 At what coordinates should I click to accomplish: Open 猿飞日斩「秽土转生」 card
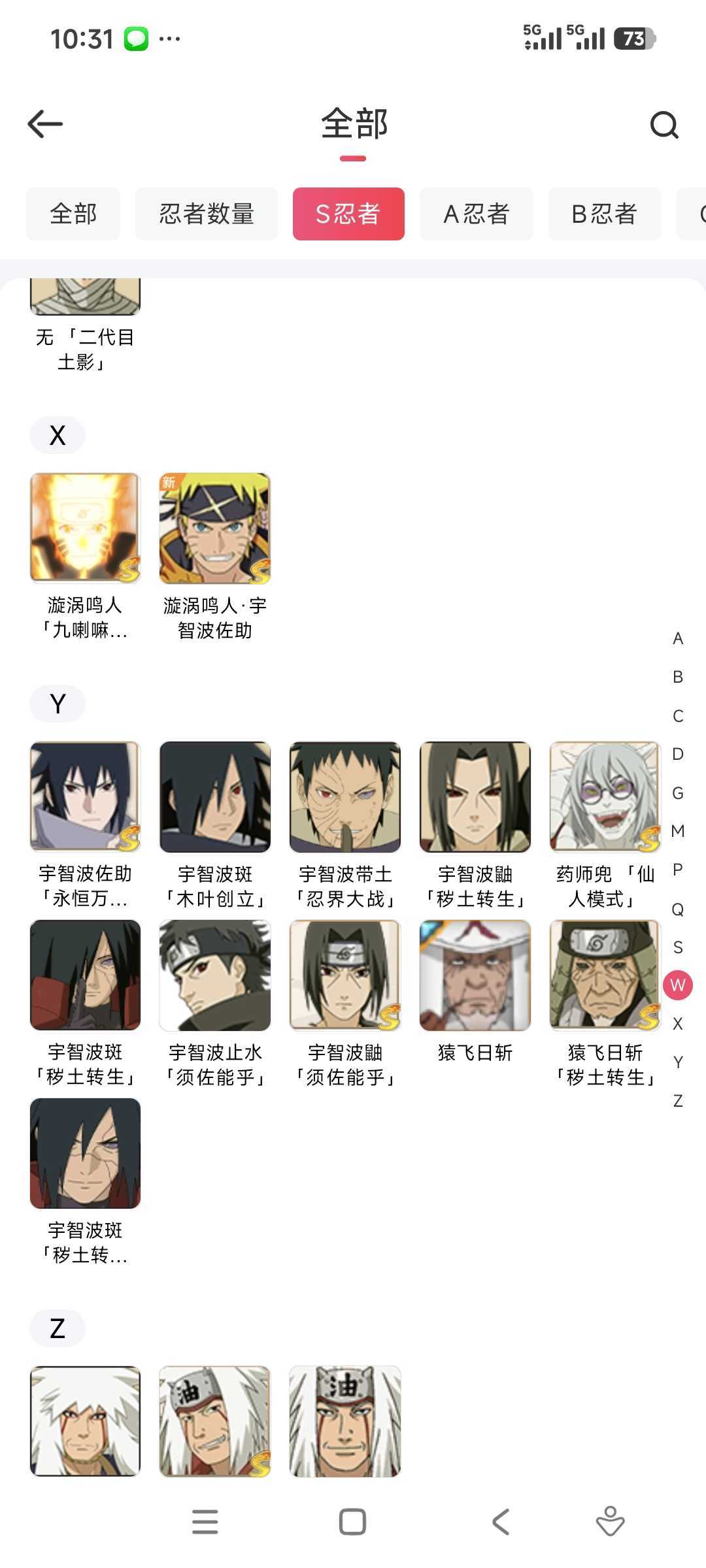tap(605, 975)
